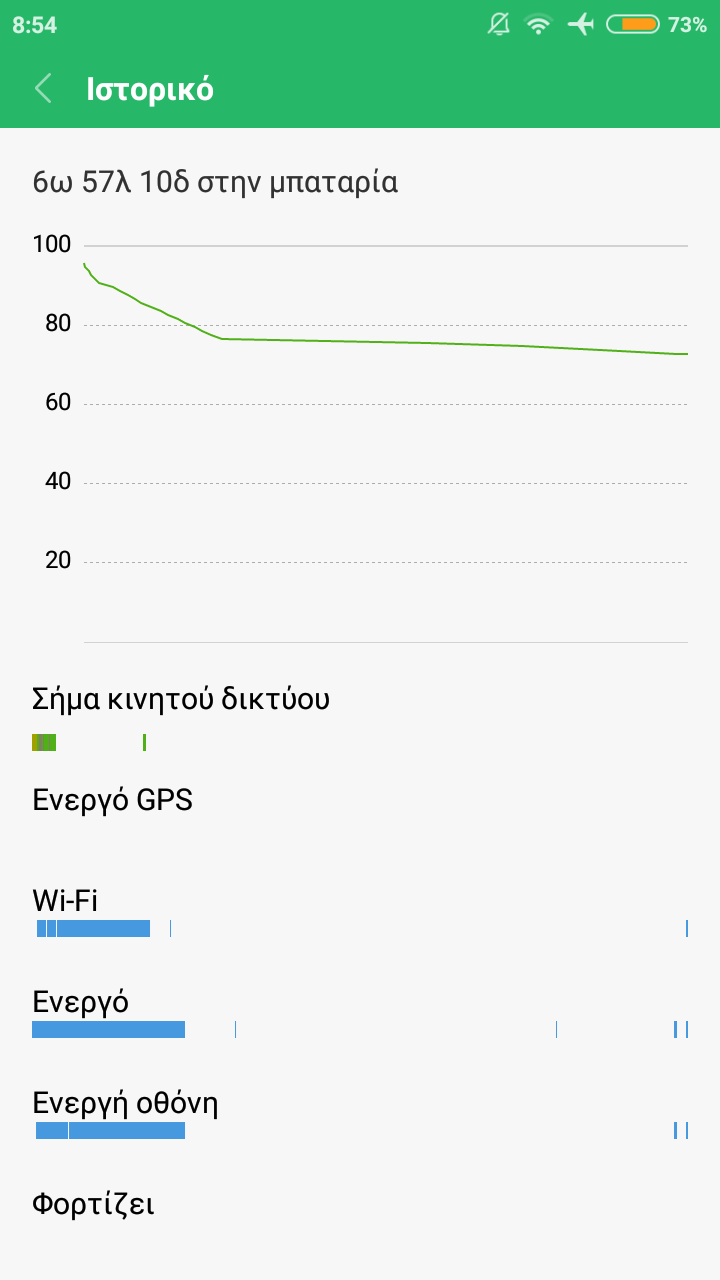Go back from the Ιστορικό screen

43,89
